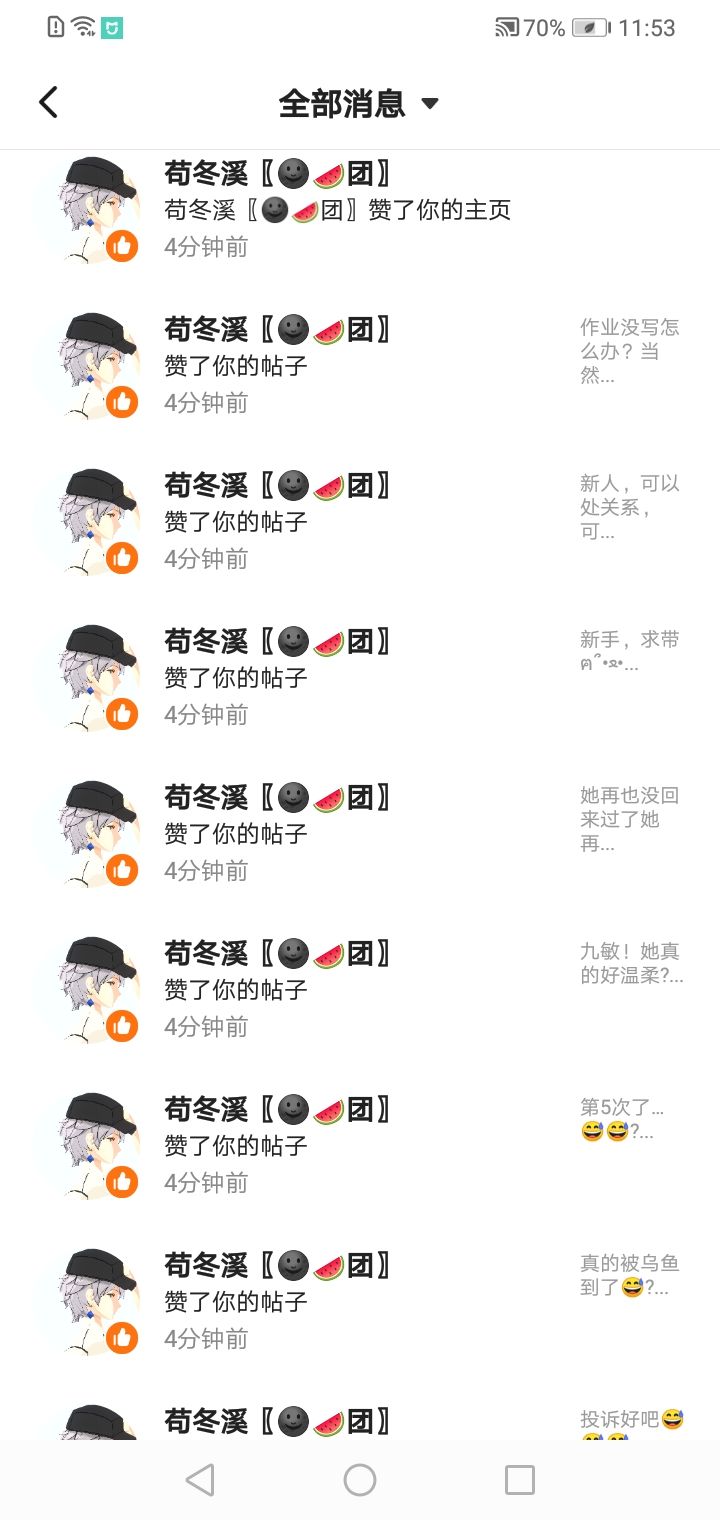Open the liked post 九敏！她真的好温柔
Viewport: 720px width, 1520px height.
[630, 963]
